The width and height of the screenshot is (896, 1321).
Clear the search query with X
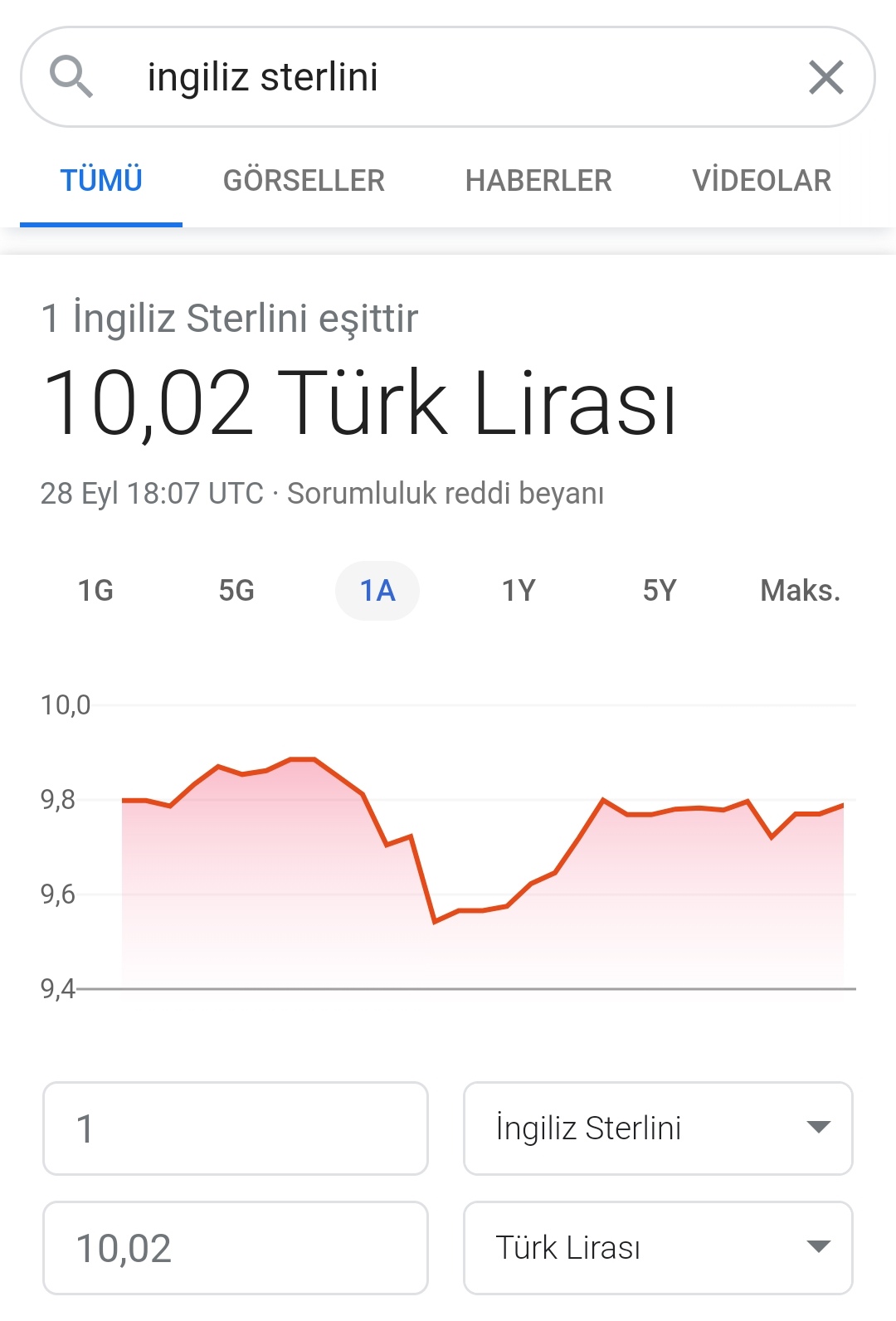click(x=825, y=78)
